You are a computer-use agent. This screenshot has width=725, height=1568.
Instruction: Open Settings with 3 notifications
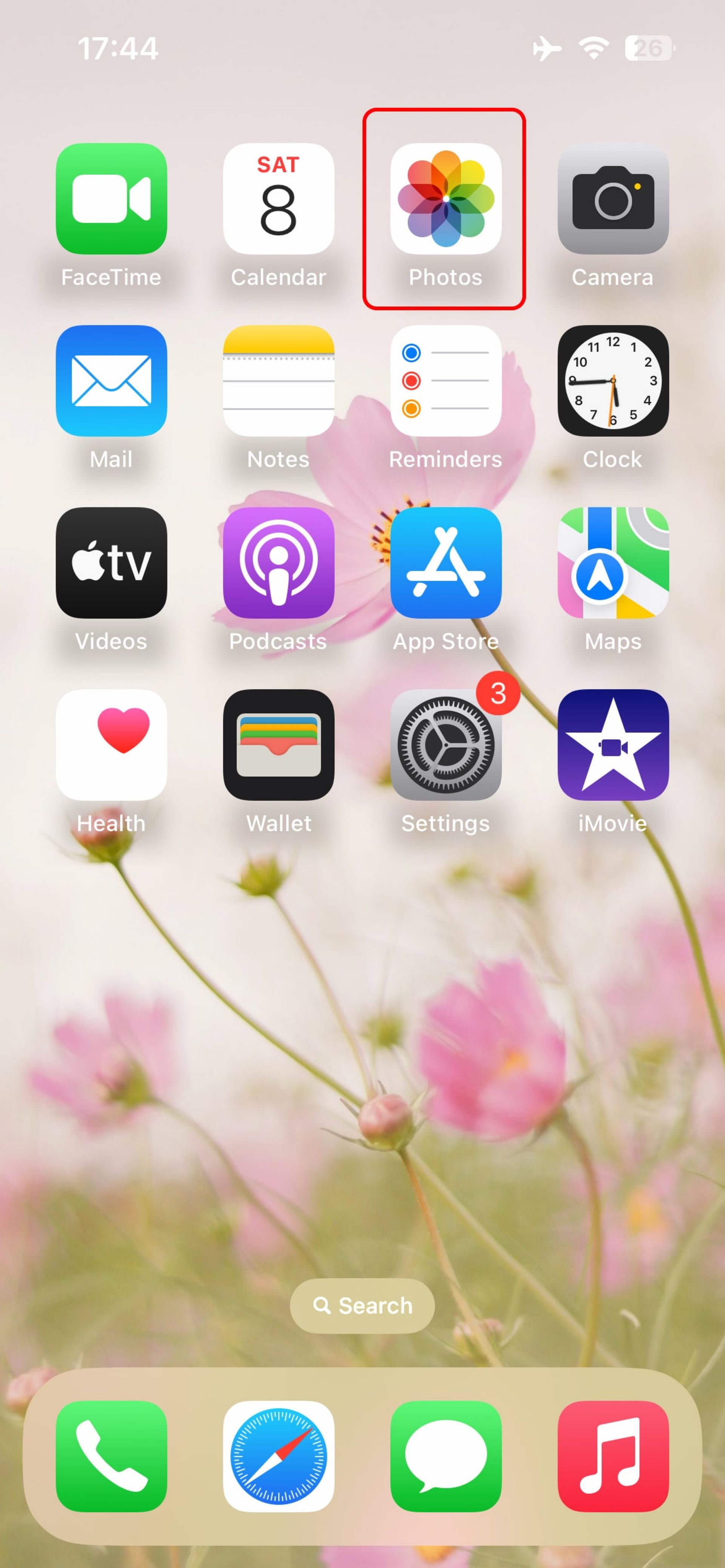[x=445, y=745]
